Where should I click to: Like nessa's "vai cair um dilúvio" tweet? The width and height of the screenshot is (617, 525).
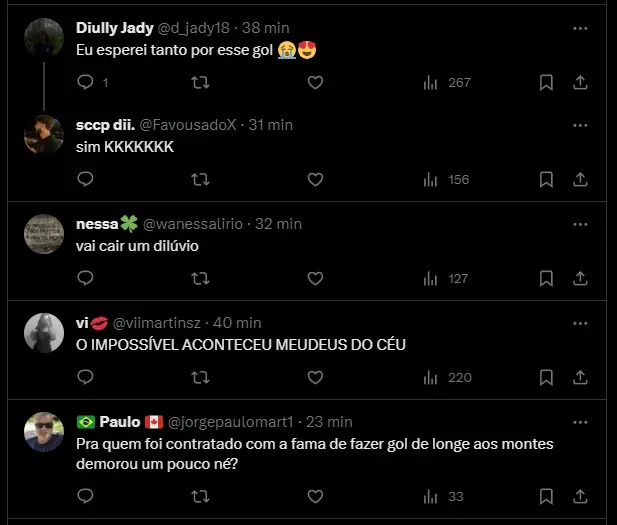click(x=315, y=278)
